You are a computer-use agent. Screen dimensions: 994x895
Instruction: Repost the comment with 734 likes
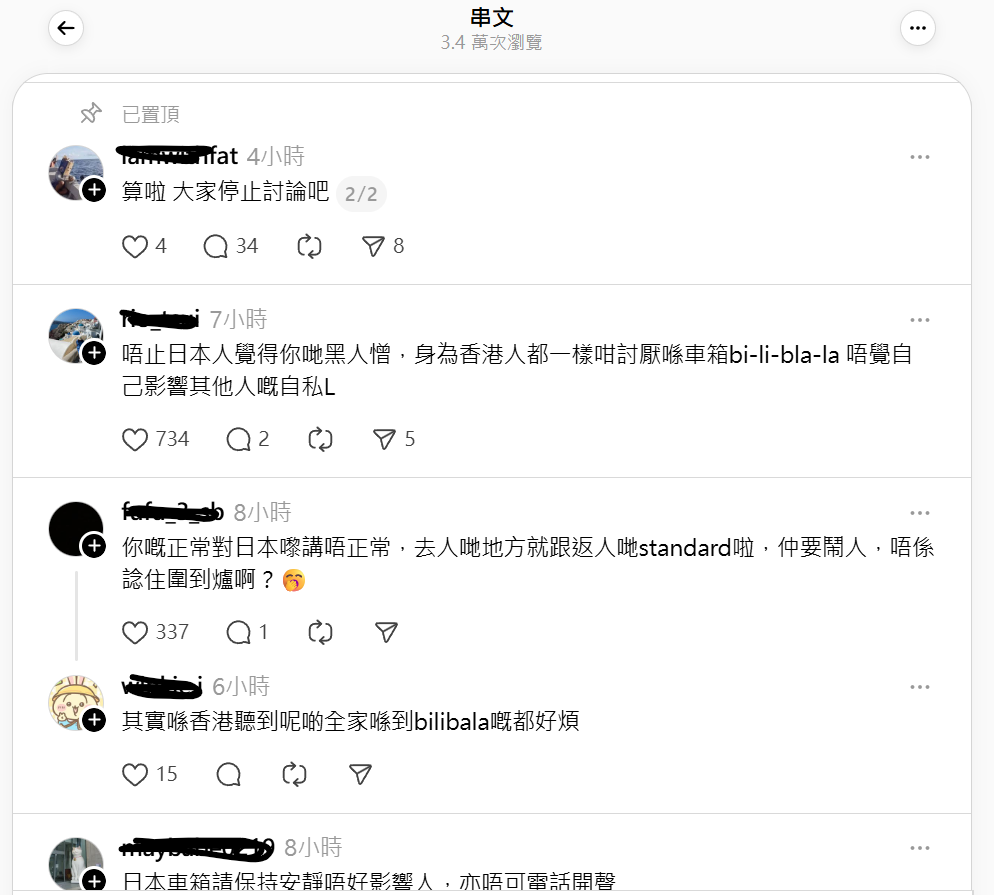tap(320, 439)
